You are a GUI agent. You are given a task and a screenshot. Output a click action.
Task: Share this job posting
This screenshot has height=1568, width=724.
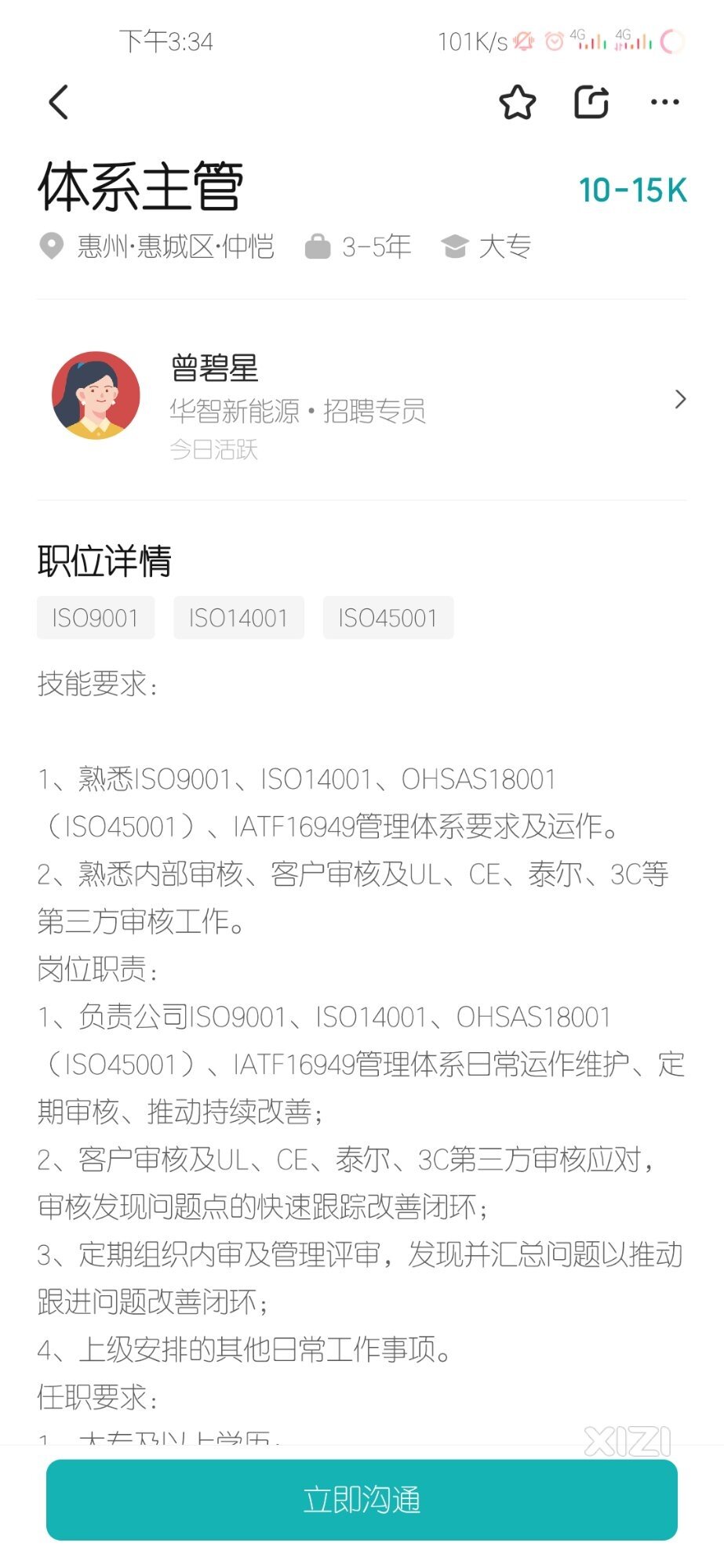coord(591,102)
